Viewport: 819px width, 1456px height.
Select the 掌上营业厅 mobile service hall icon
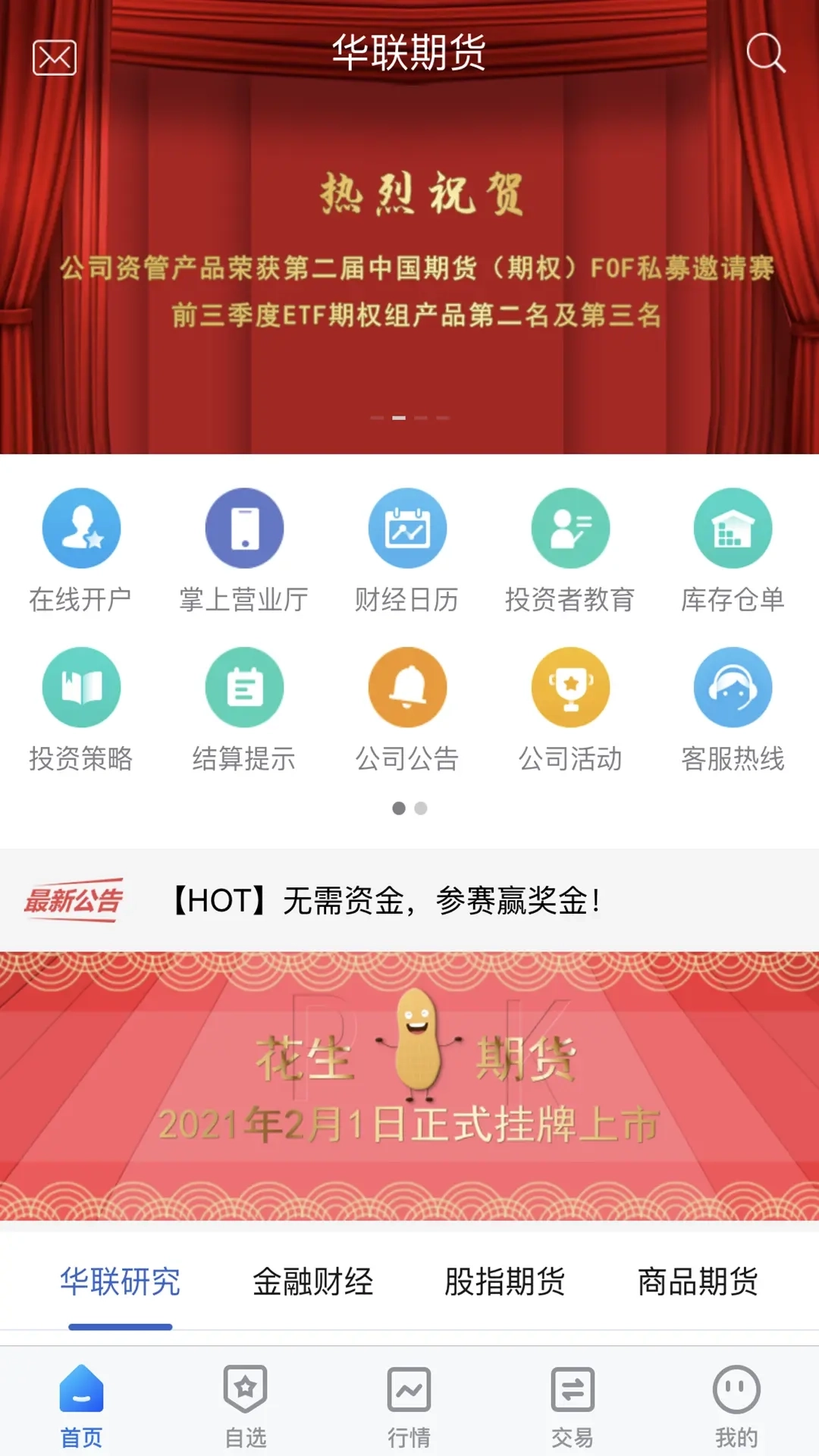[244, 529]
